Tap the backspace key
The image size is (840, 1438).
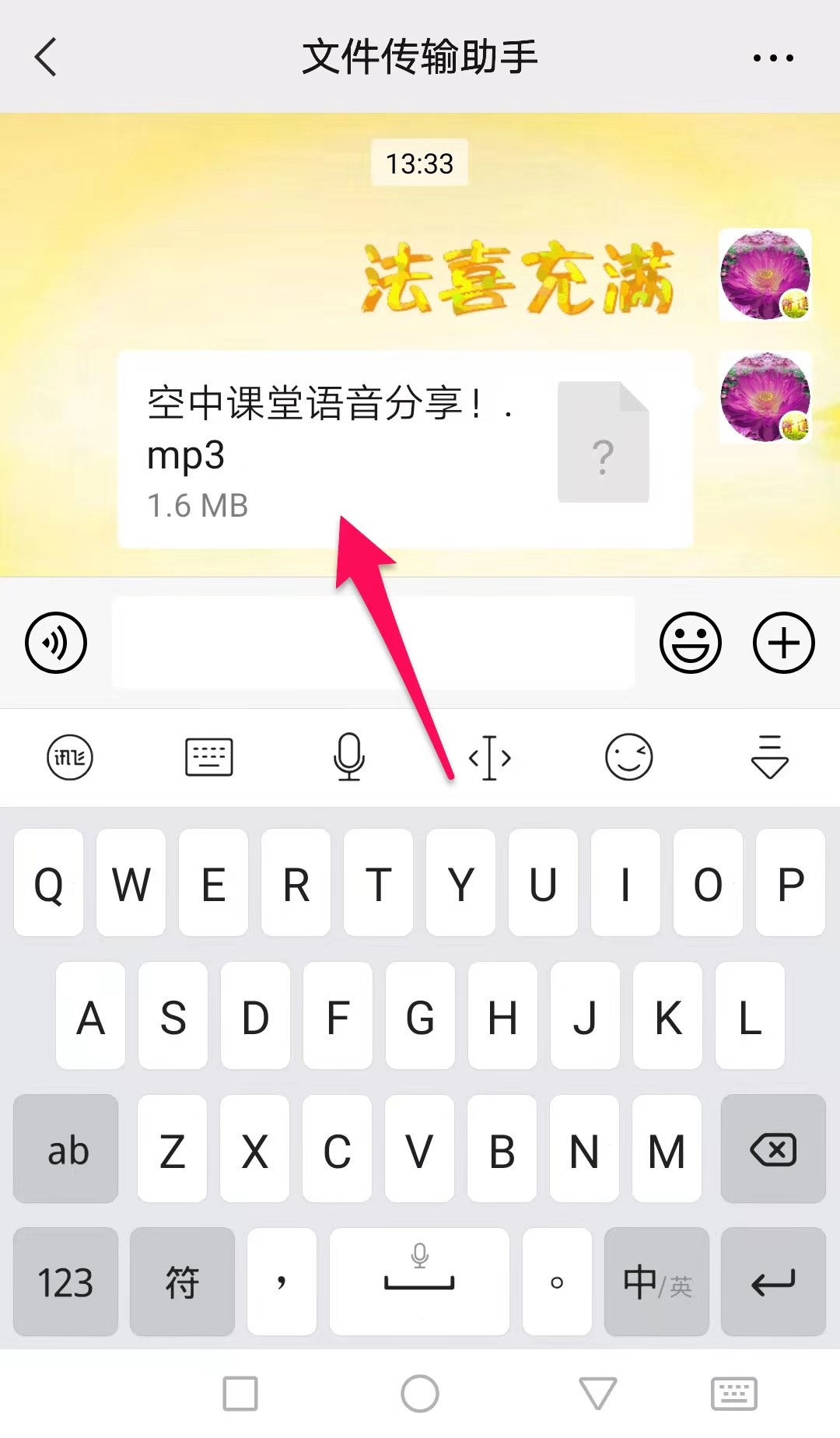coord(772,1149)
